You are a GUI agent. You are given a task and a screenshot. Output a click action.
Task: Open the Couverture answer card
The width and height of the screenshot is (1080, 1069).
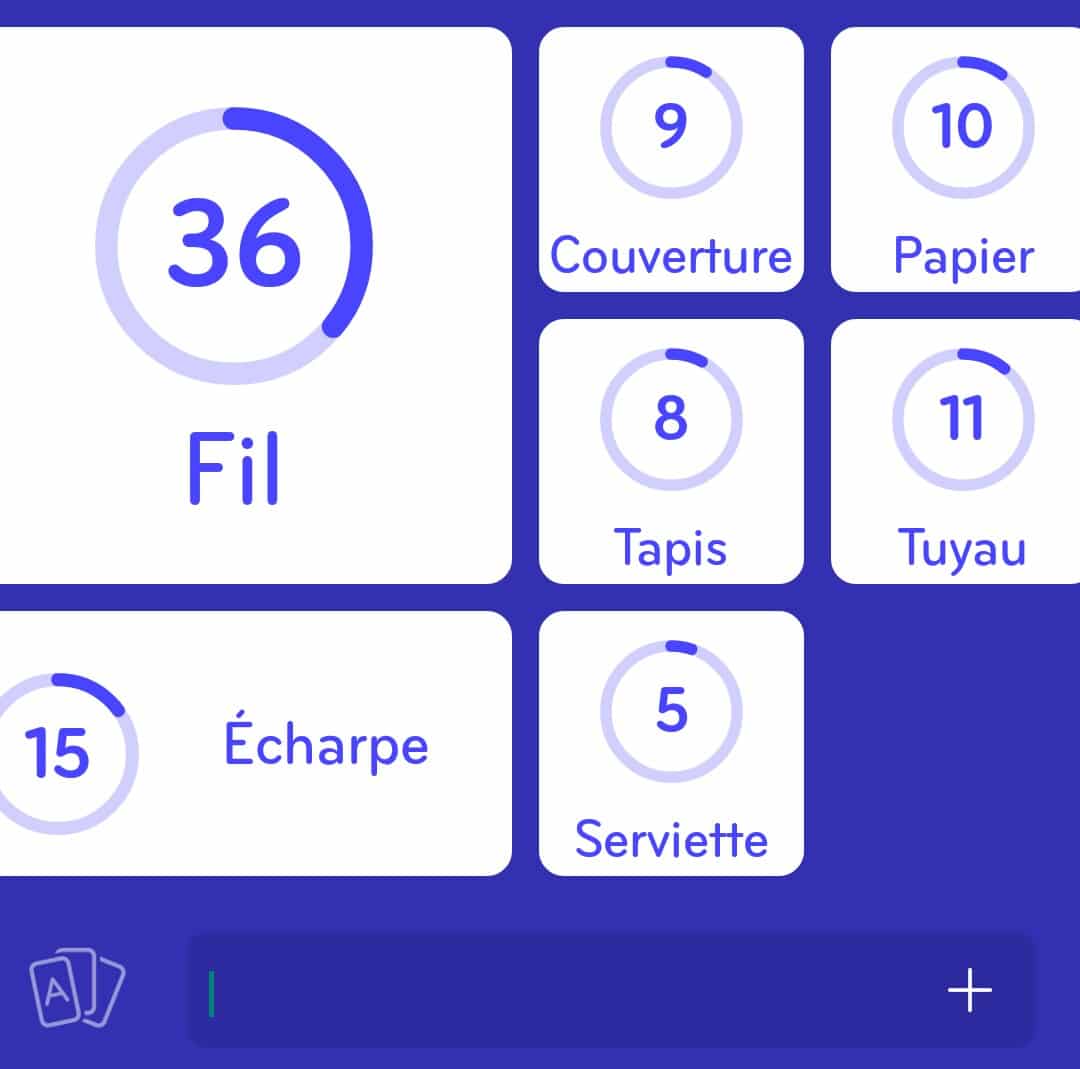pyautogui.click(x=671, y=160)
